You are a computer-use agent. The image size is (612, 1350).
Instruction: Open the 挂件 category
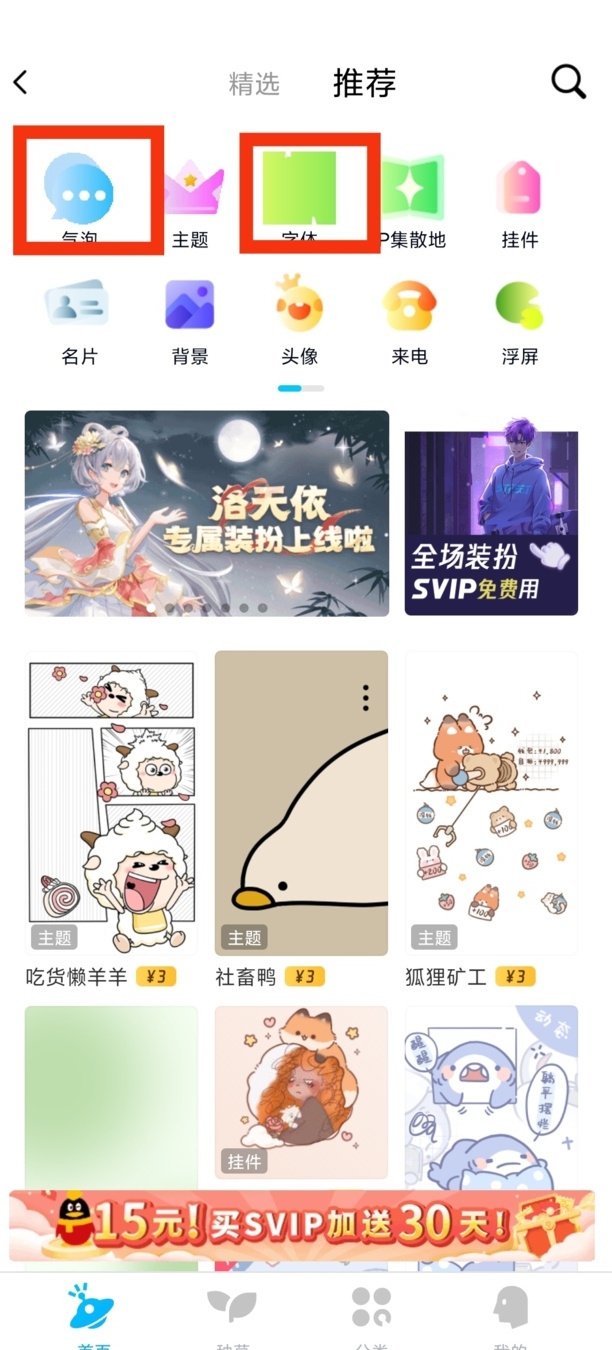[x=519, y=202]
